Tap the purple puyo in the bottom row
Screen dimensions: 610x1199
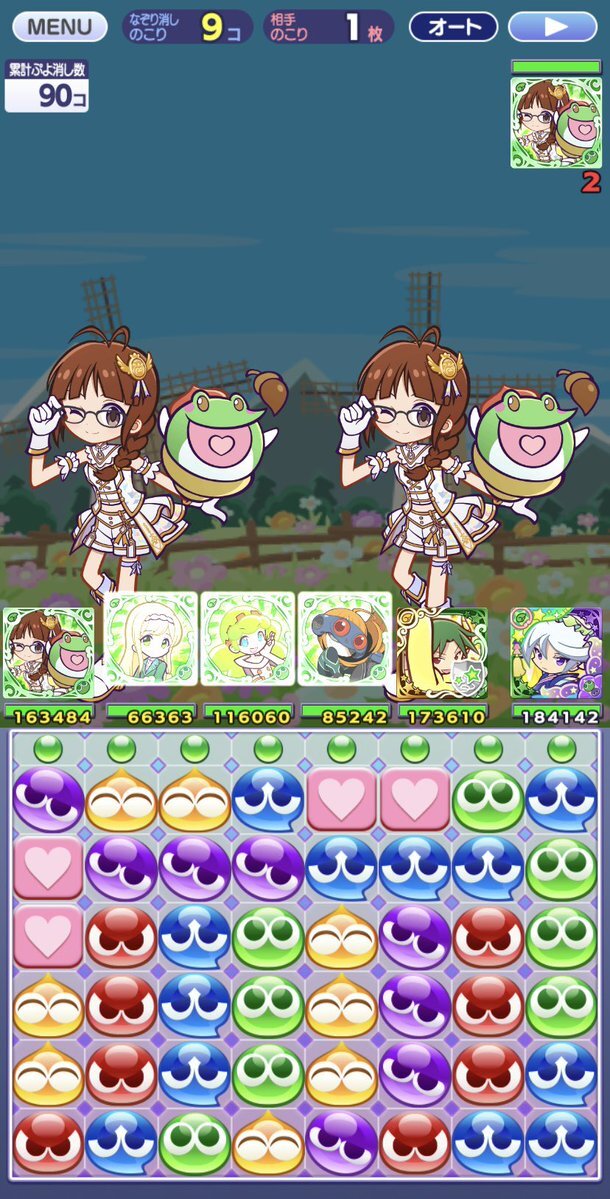click(x=342, y=1142)
